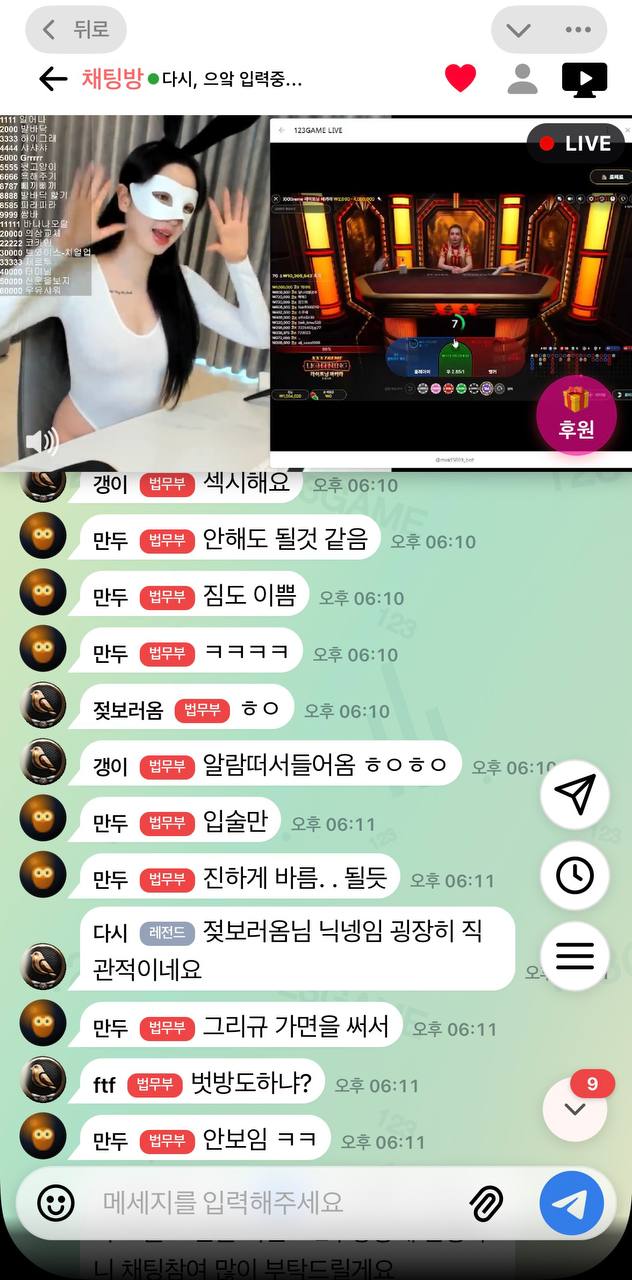Go back with the chat room arrow

(52, 79)
